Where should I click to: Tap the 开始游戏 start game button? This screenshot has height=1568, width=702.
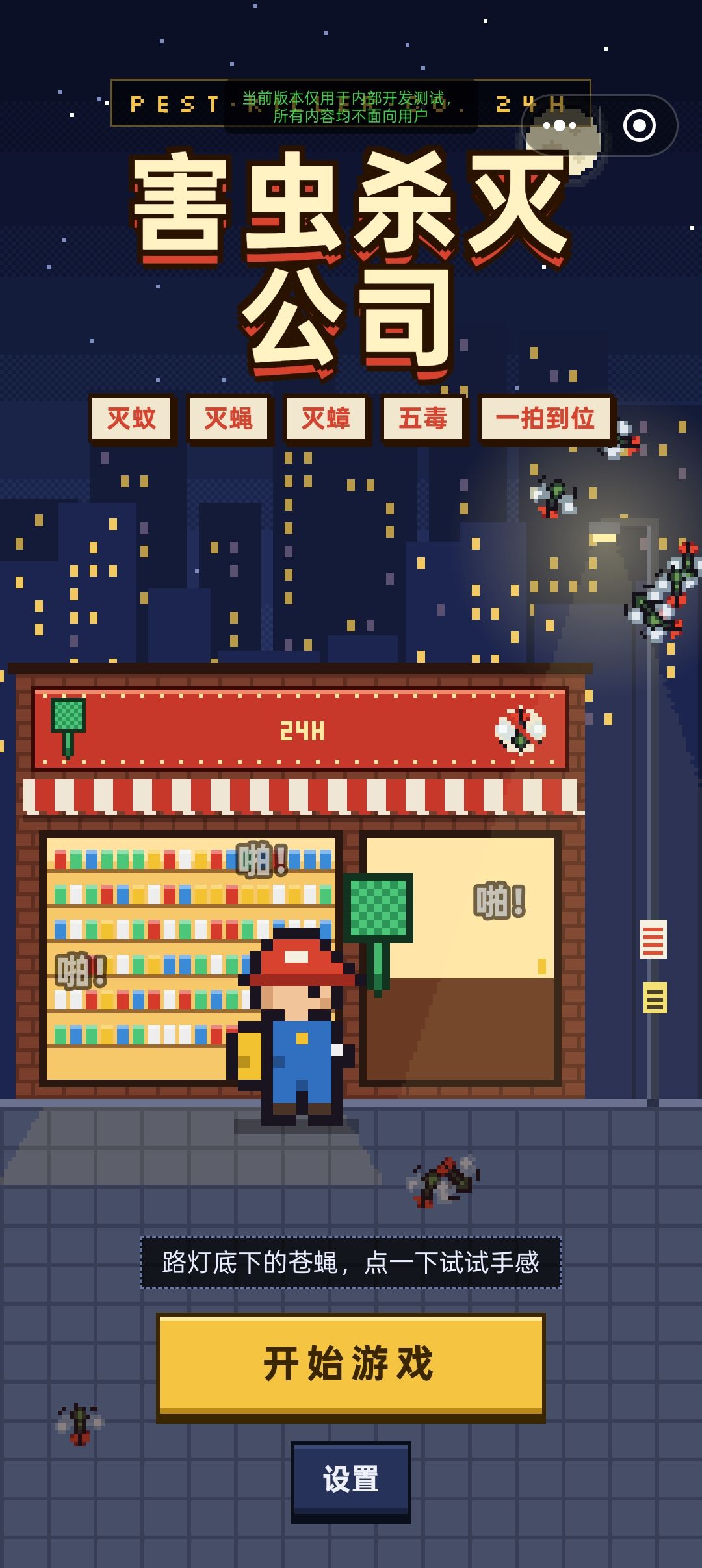coord(350,1366)
